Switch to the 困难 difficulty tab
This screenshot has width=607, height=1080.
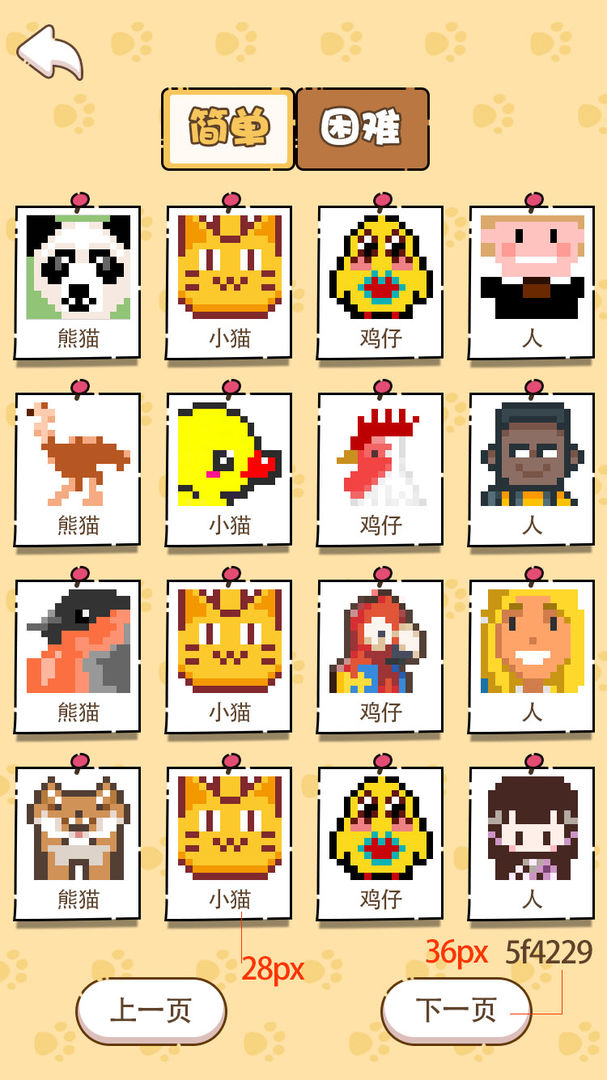coord(362,129)
